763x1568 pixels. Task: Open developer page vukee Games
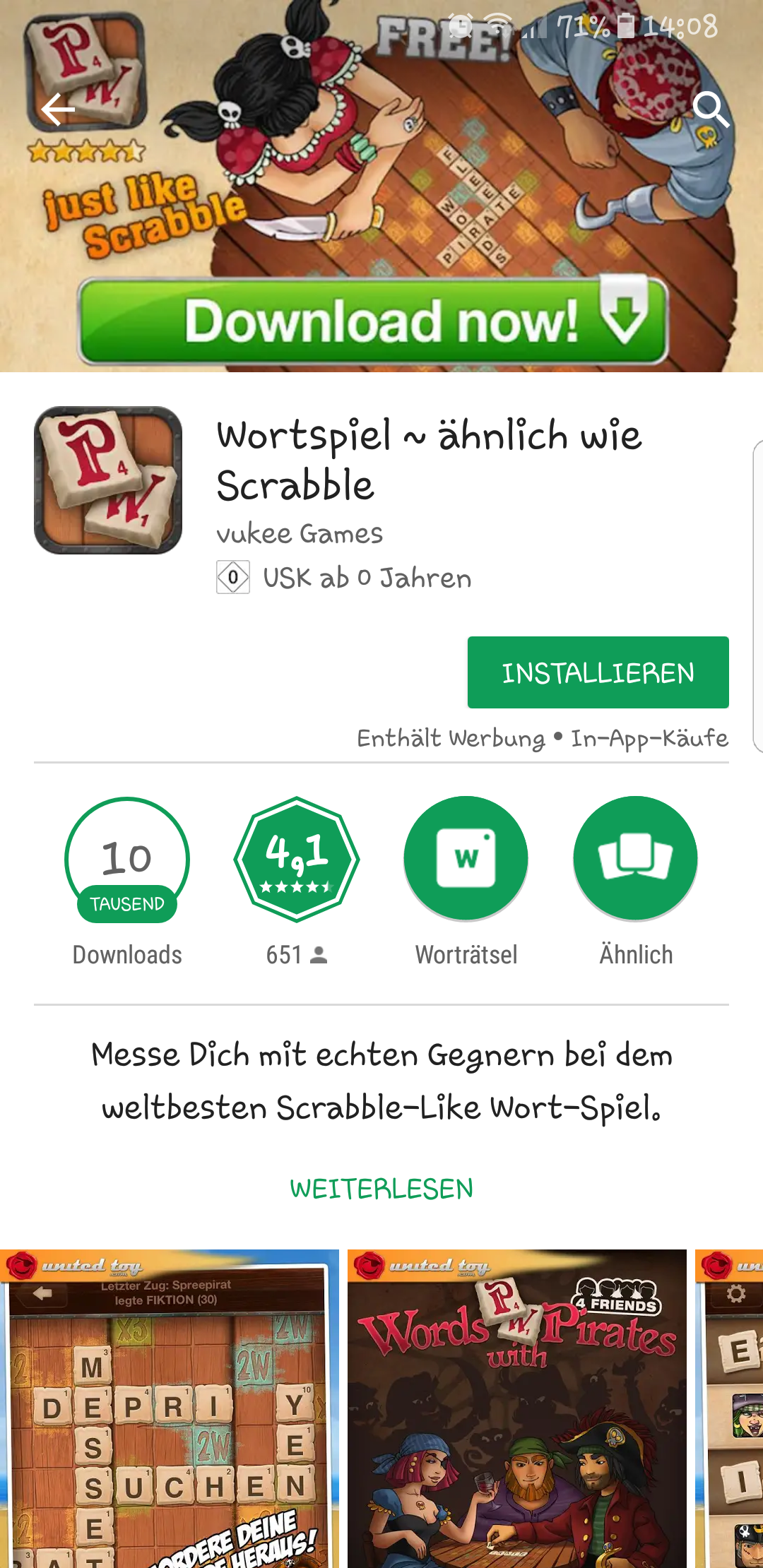pyautogui.click(x=300, y=534)
